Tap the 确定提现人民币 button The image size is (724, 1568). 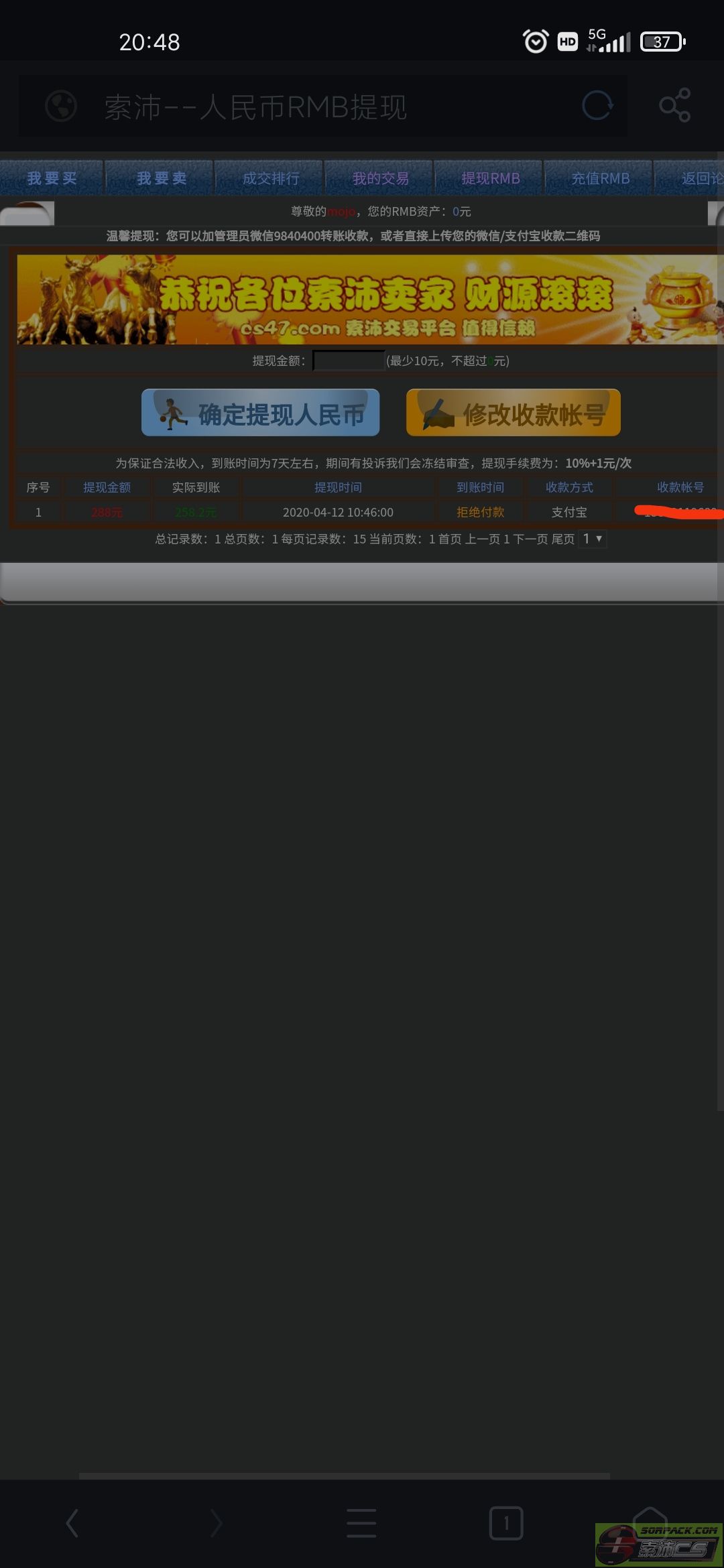click(x=260, y=413)
